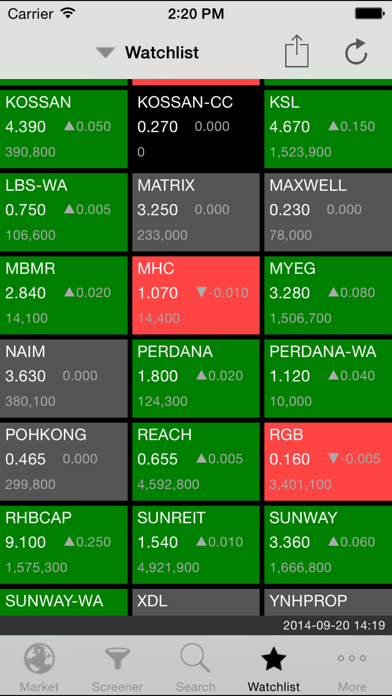Open the Screener tab
This screenshot has height=696, width=392.
(x=117, y=667)
